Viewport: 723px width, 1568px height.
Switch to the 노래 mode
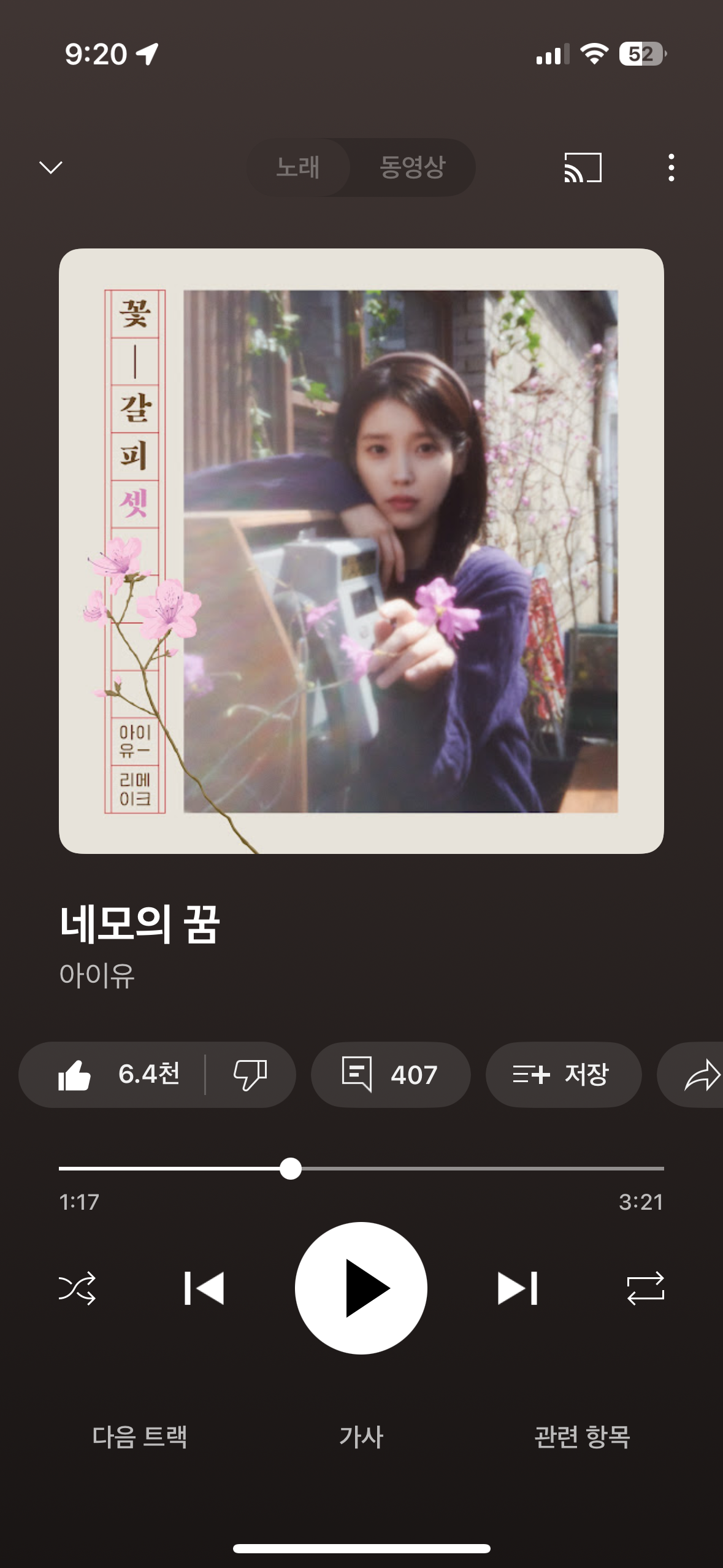tap(298, 167)
